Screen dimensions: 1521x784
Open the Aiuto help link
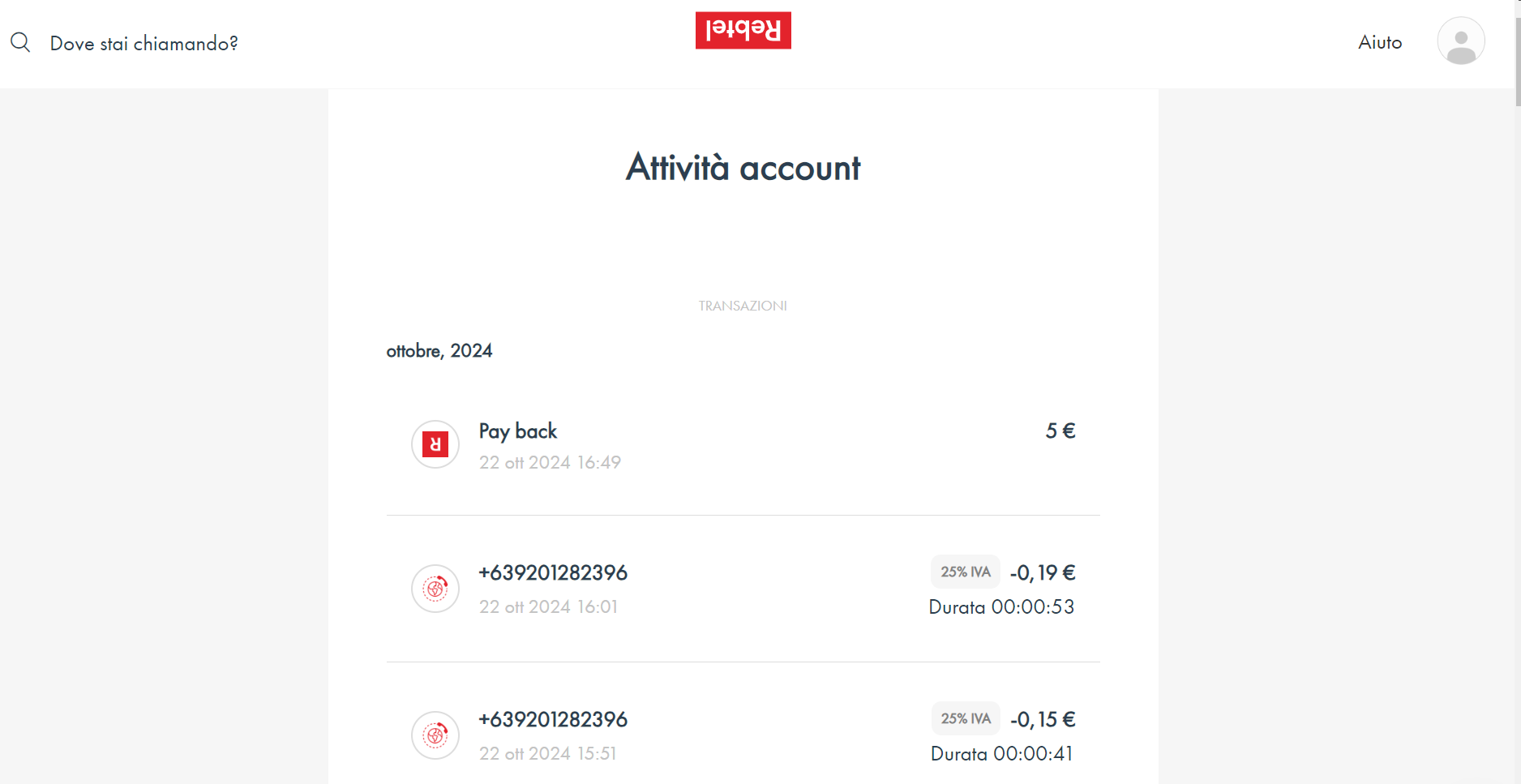[1379, 42]
